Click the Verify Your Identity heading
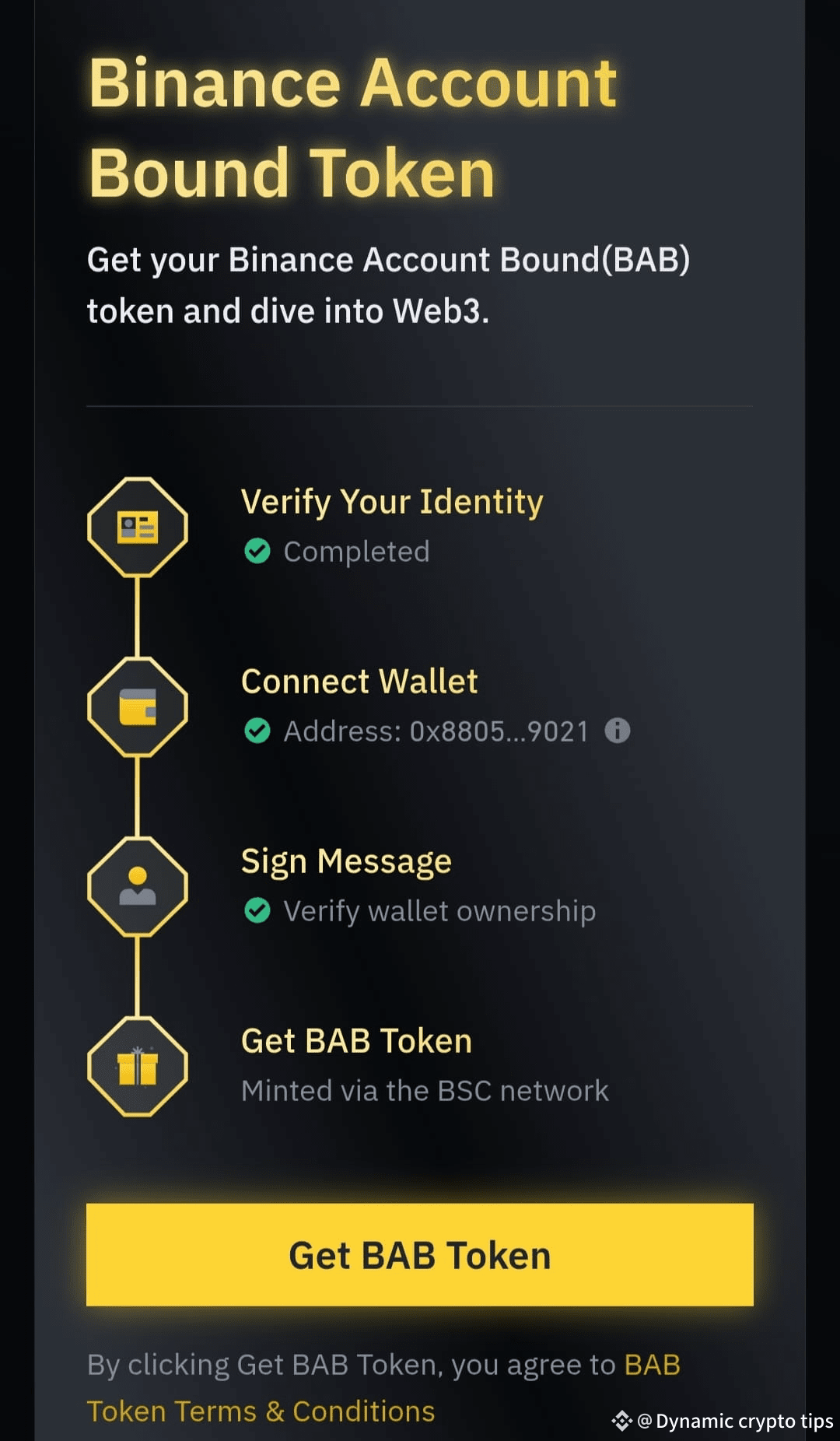Viewport: 840px width, 1441px height. click(393, 502)
